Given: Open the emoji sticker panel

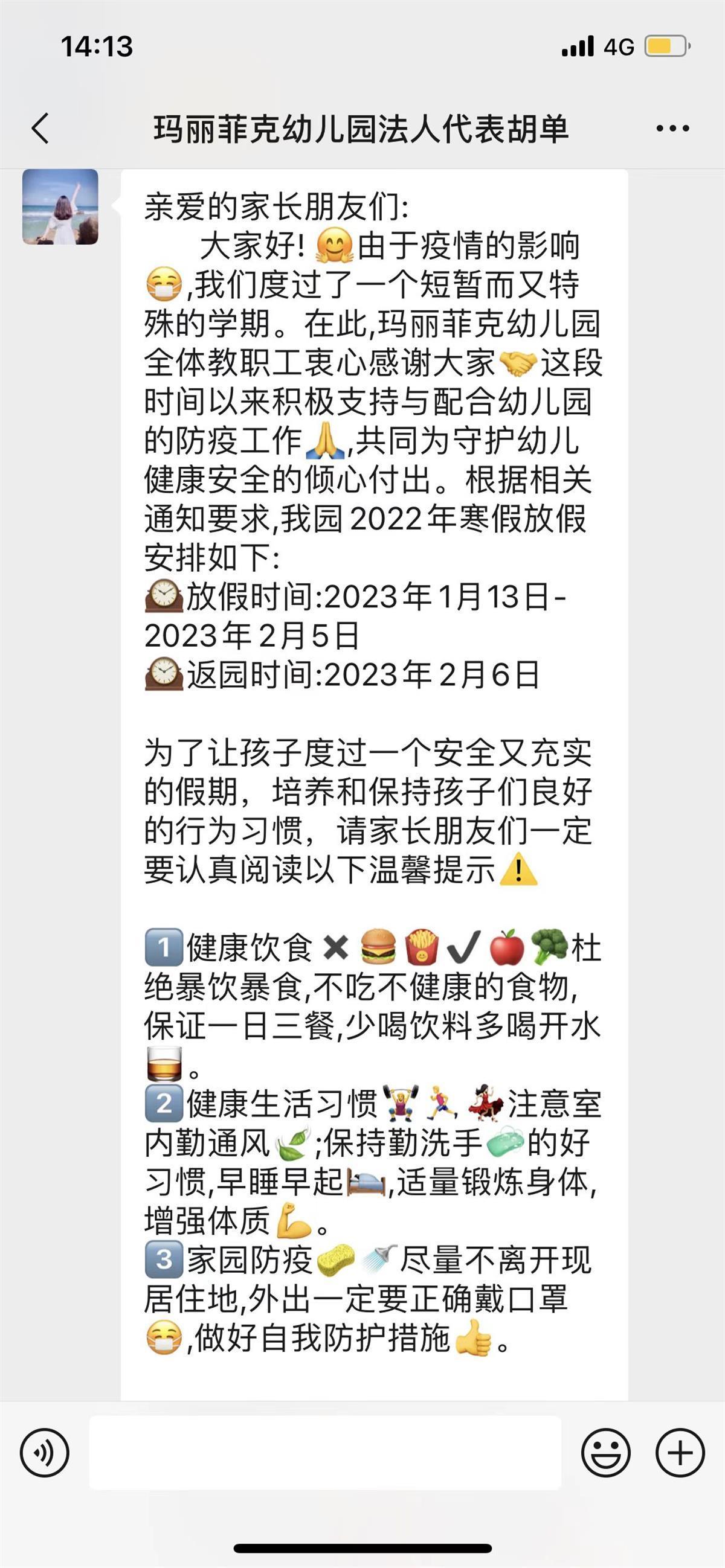Looking at the screenshot, I should [605, 1453].
